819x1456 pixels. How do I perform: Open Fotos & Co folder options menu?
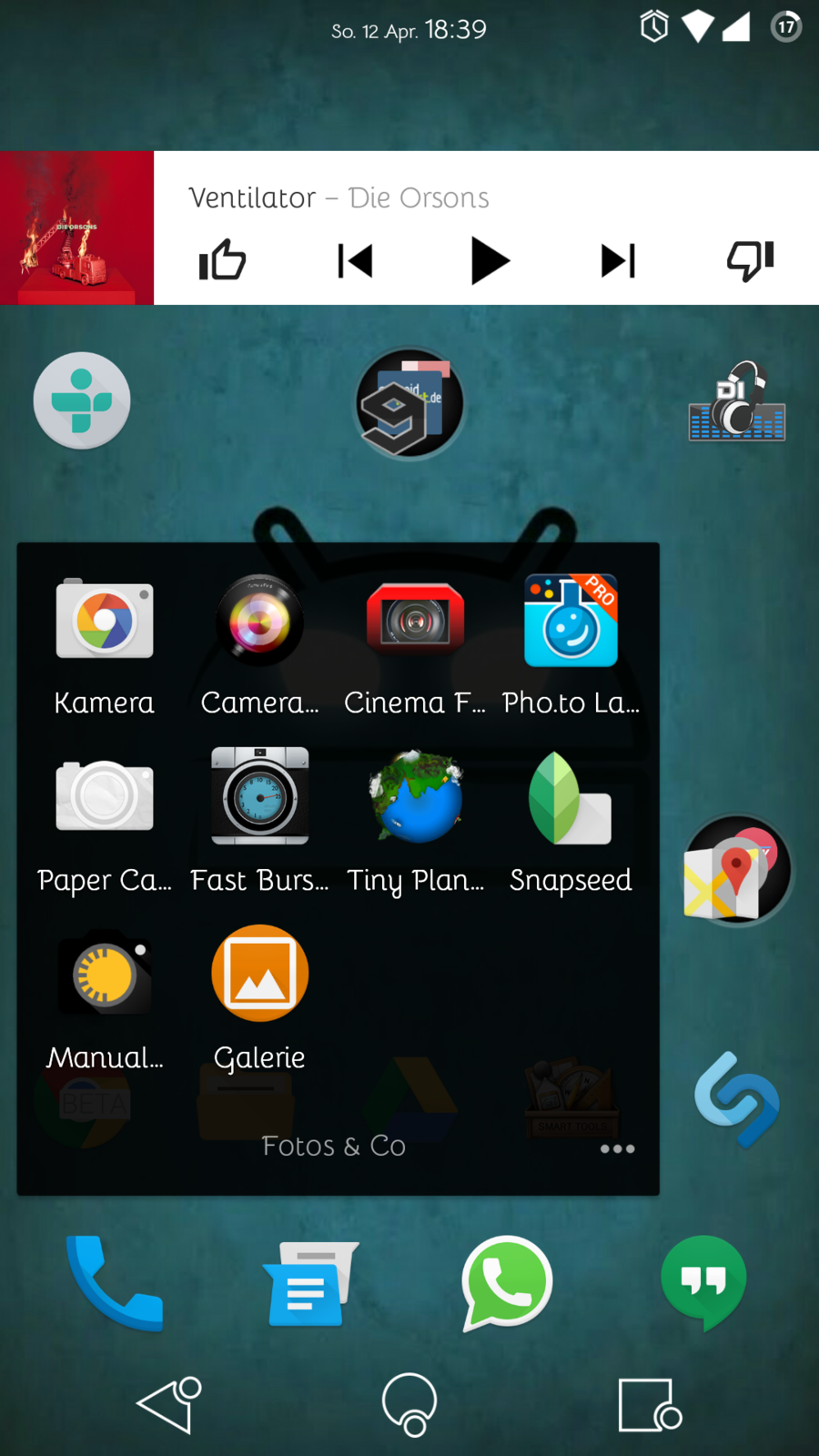click(x=617, y=1148)
